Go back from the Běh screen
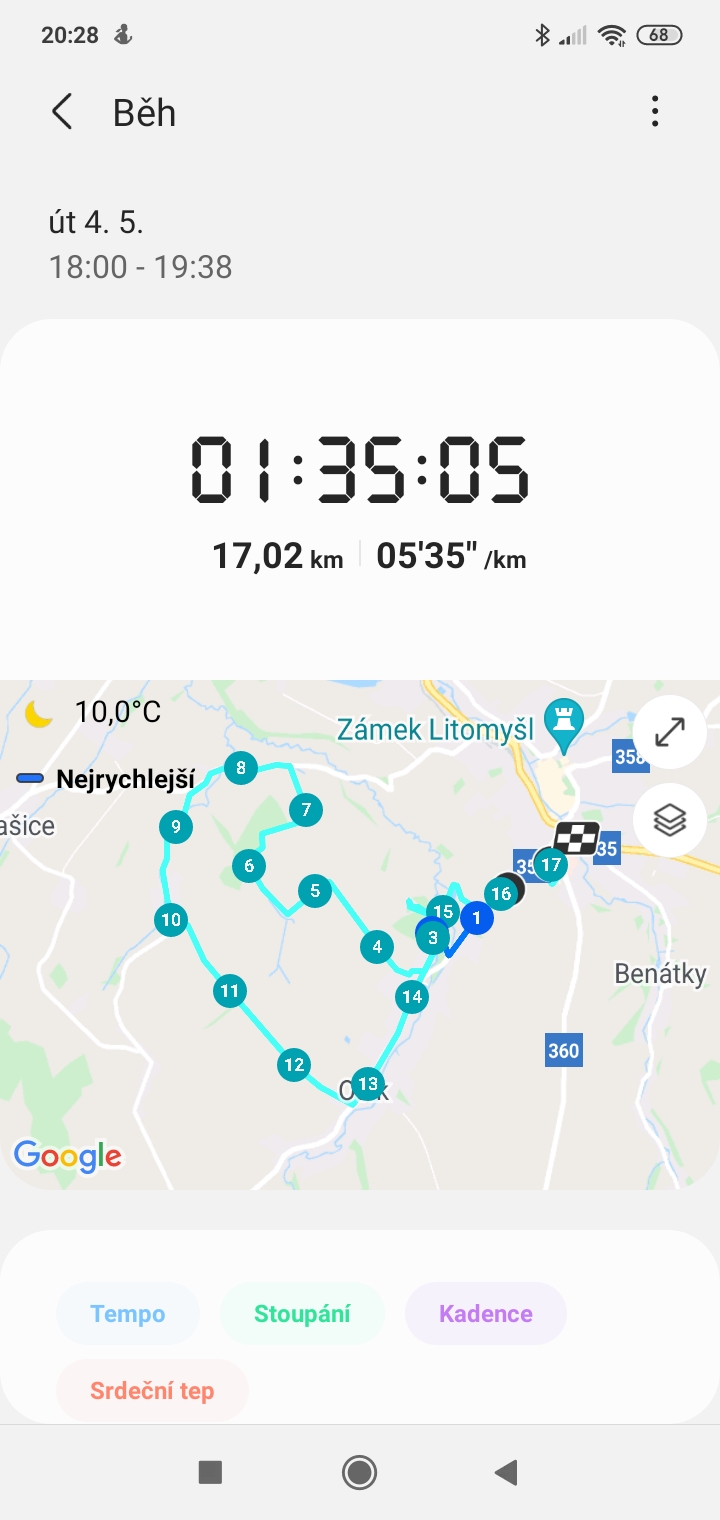 (x=62, y=112)
